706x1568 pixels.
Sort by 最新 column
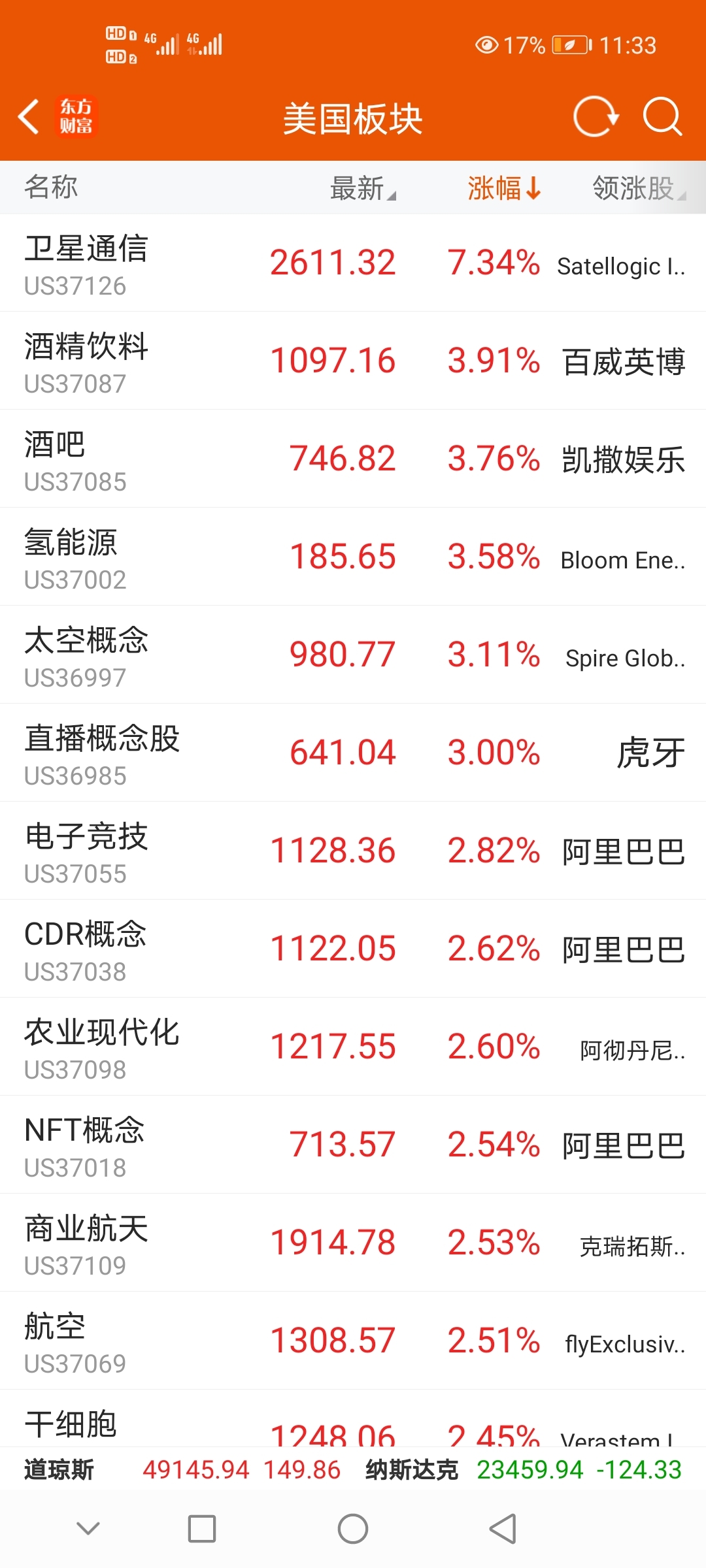363,188
